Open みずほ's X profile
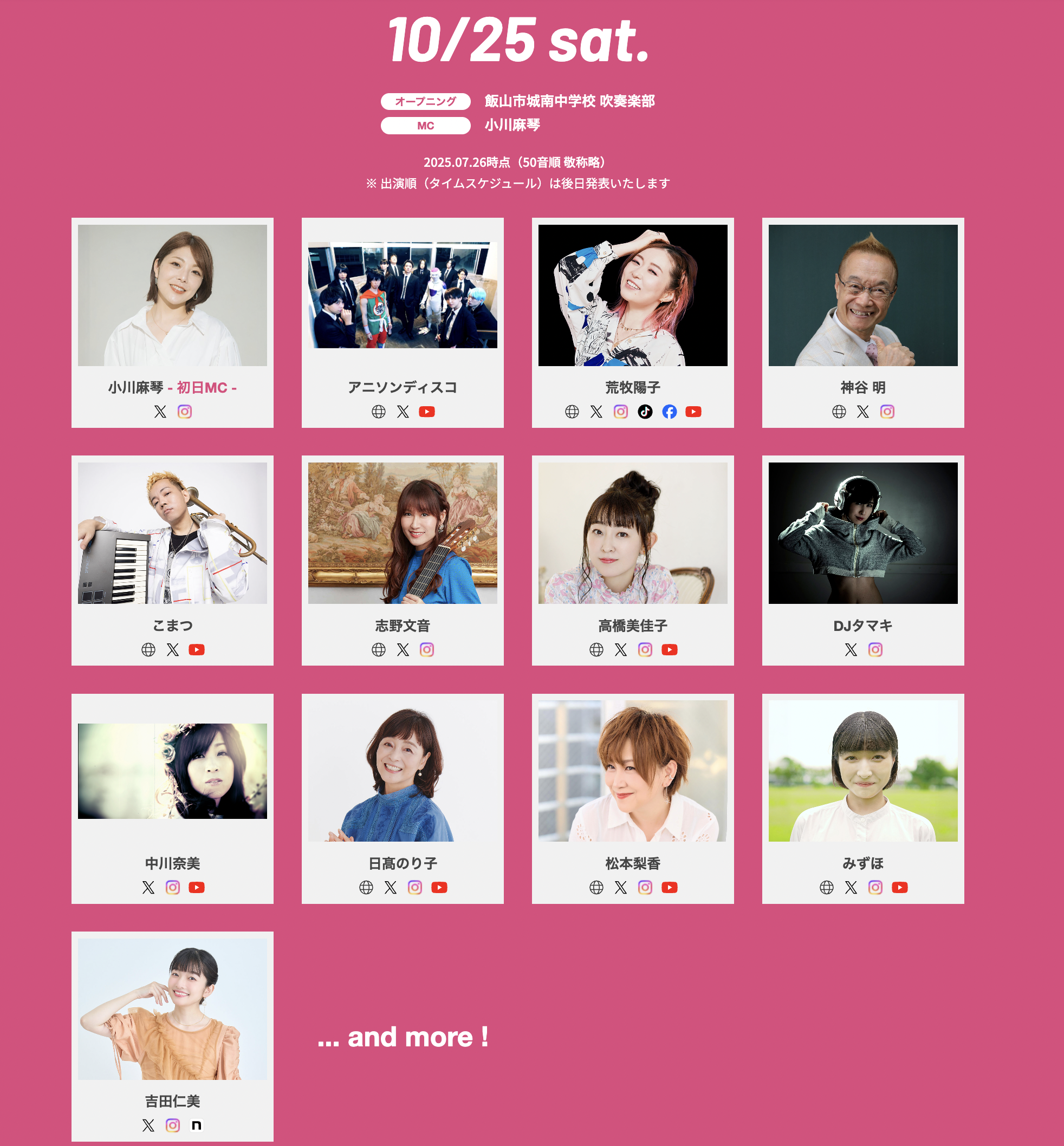 [x=851, y=887]
